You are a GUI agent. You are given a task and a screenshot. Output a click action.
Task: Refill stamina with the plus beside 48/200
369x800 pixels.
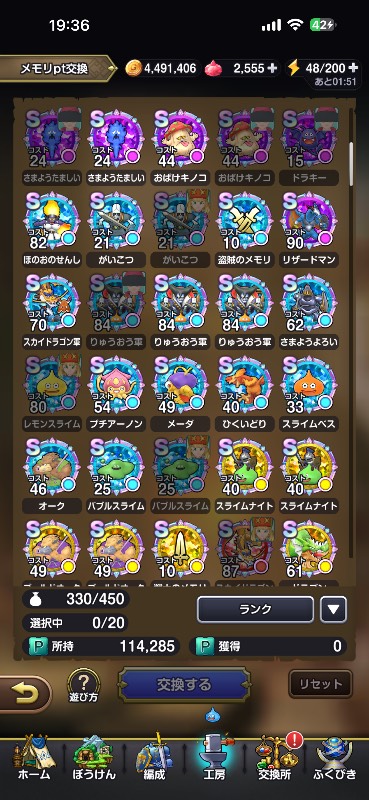[x=352, y=68]
